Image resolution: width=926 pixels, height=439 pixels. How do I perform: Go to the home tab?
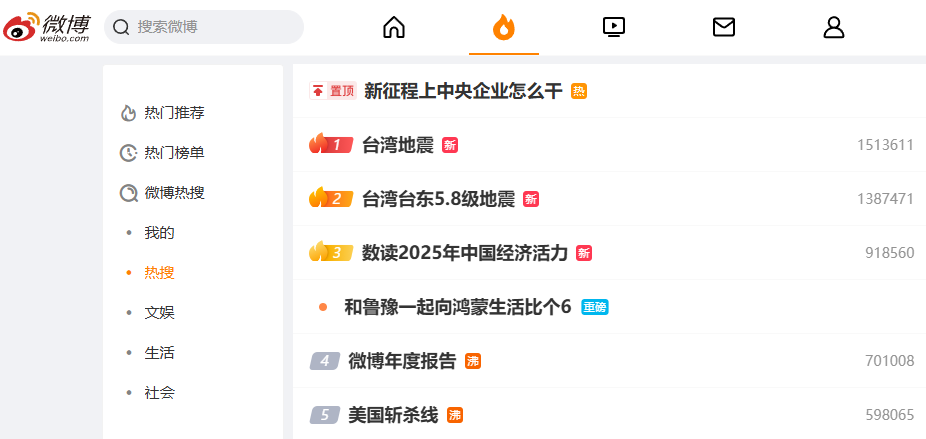click(394, 27)
